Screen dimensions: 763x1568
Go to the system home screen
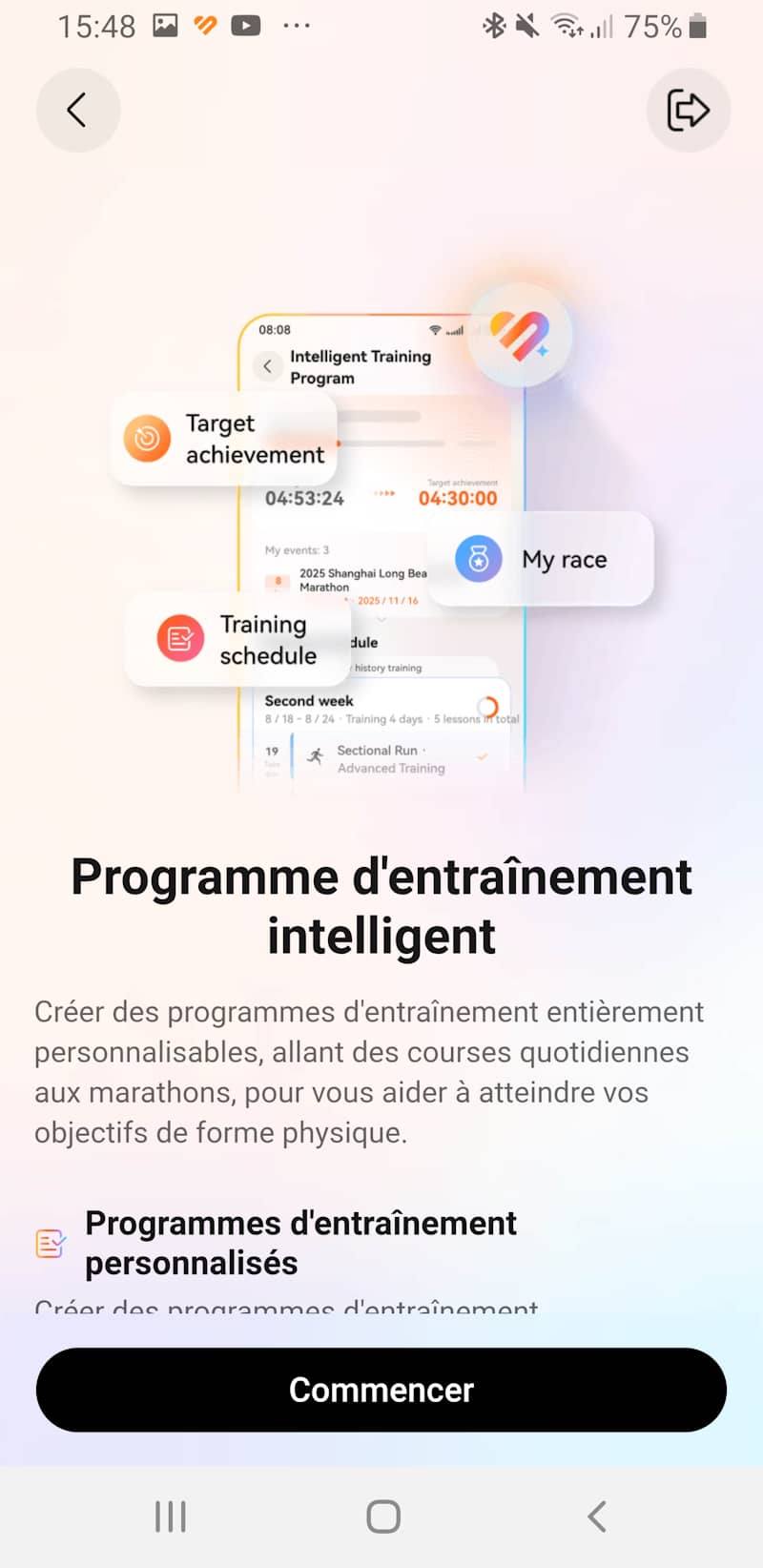[x=382, y=1516]
